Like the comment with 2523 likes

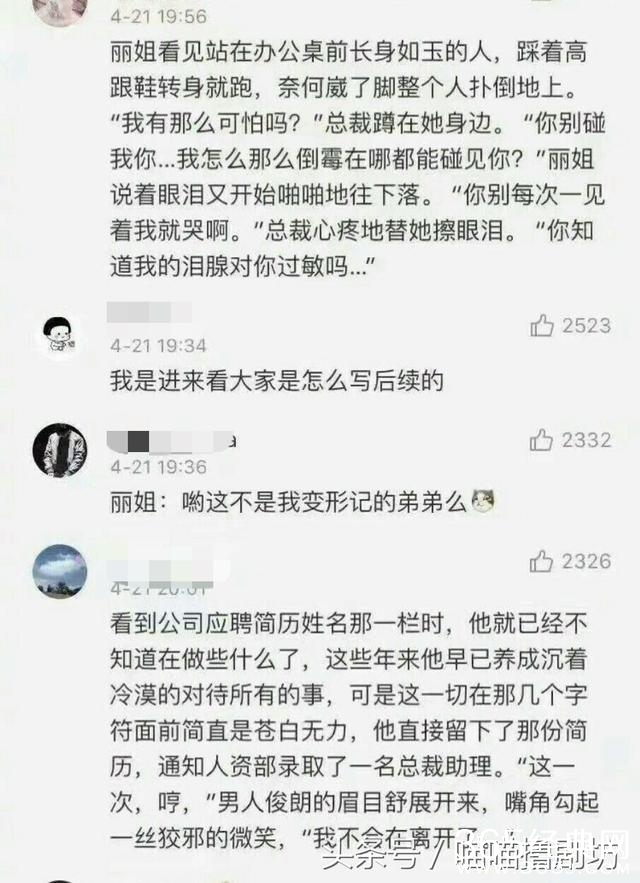pos(542,325)
